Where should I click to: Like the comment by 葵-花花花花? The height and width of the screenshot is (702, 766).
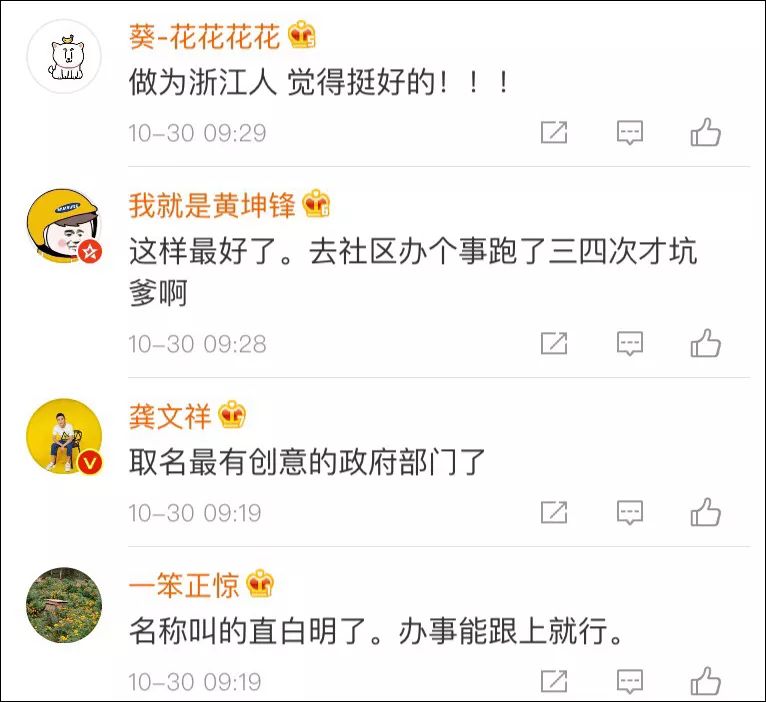click(706, 132)
